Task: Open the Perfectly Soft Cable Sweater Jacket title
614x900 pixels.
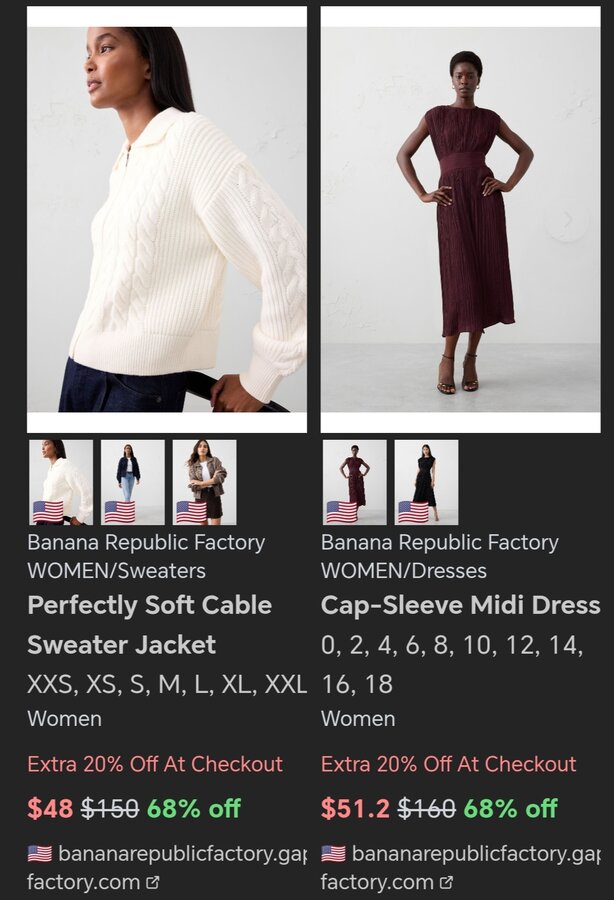Action: tap(150, 625)
